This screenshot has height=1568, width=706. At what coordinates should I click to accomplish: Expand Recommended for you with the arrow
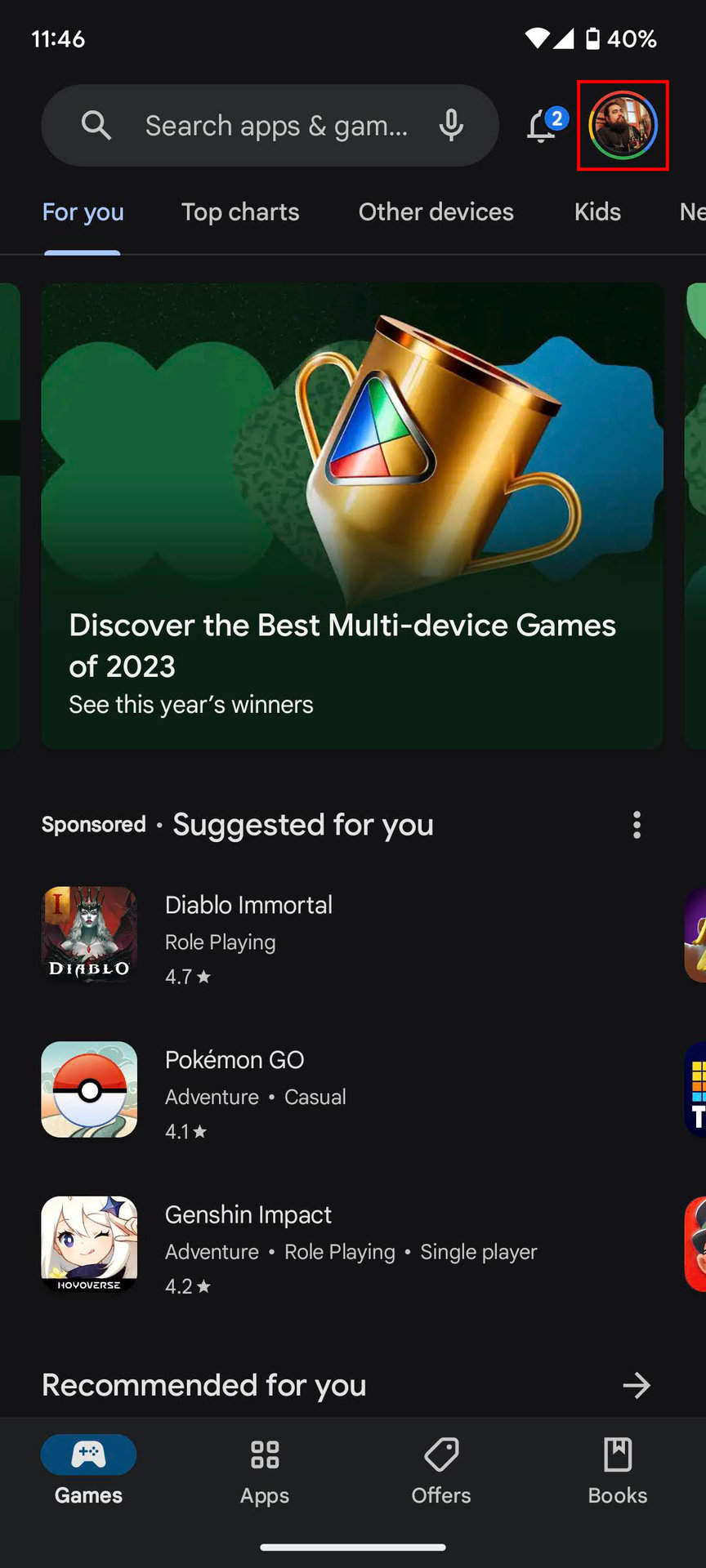(637, 1385)
